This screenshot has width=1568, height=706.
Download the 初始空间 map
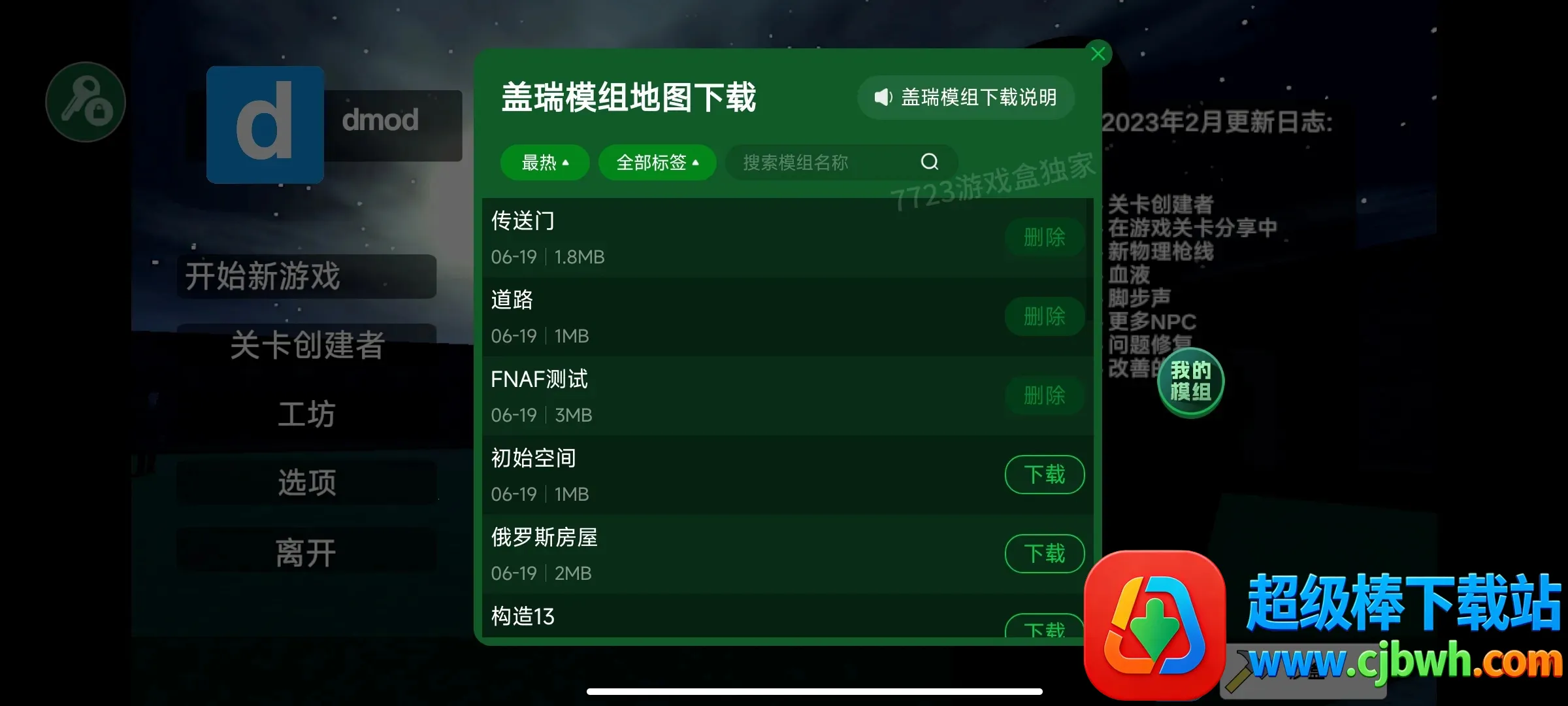point(1044,475)
